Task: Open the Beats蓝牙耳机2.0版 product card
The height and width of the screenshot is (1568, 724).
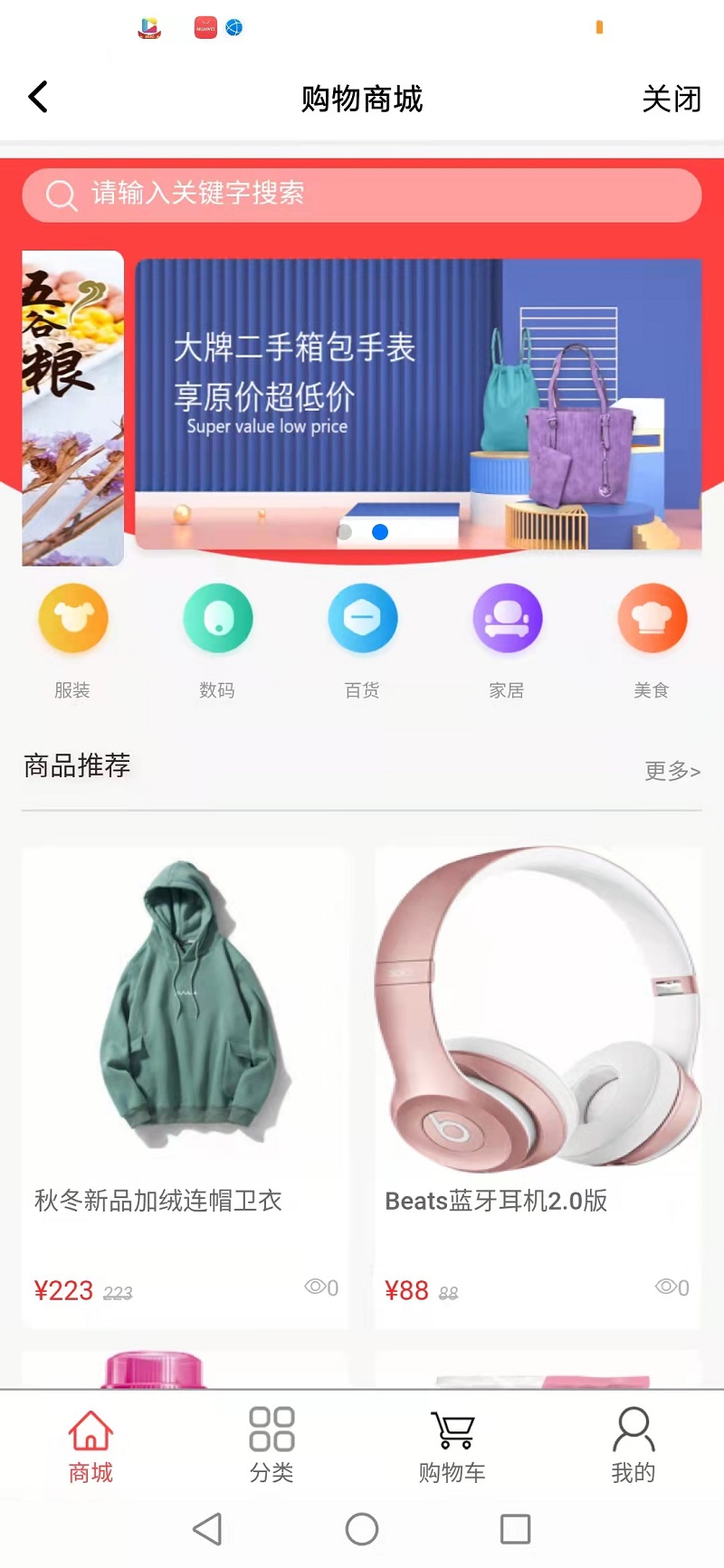Action: [538, 1086]
